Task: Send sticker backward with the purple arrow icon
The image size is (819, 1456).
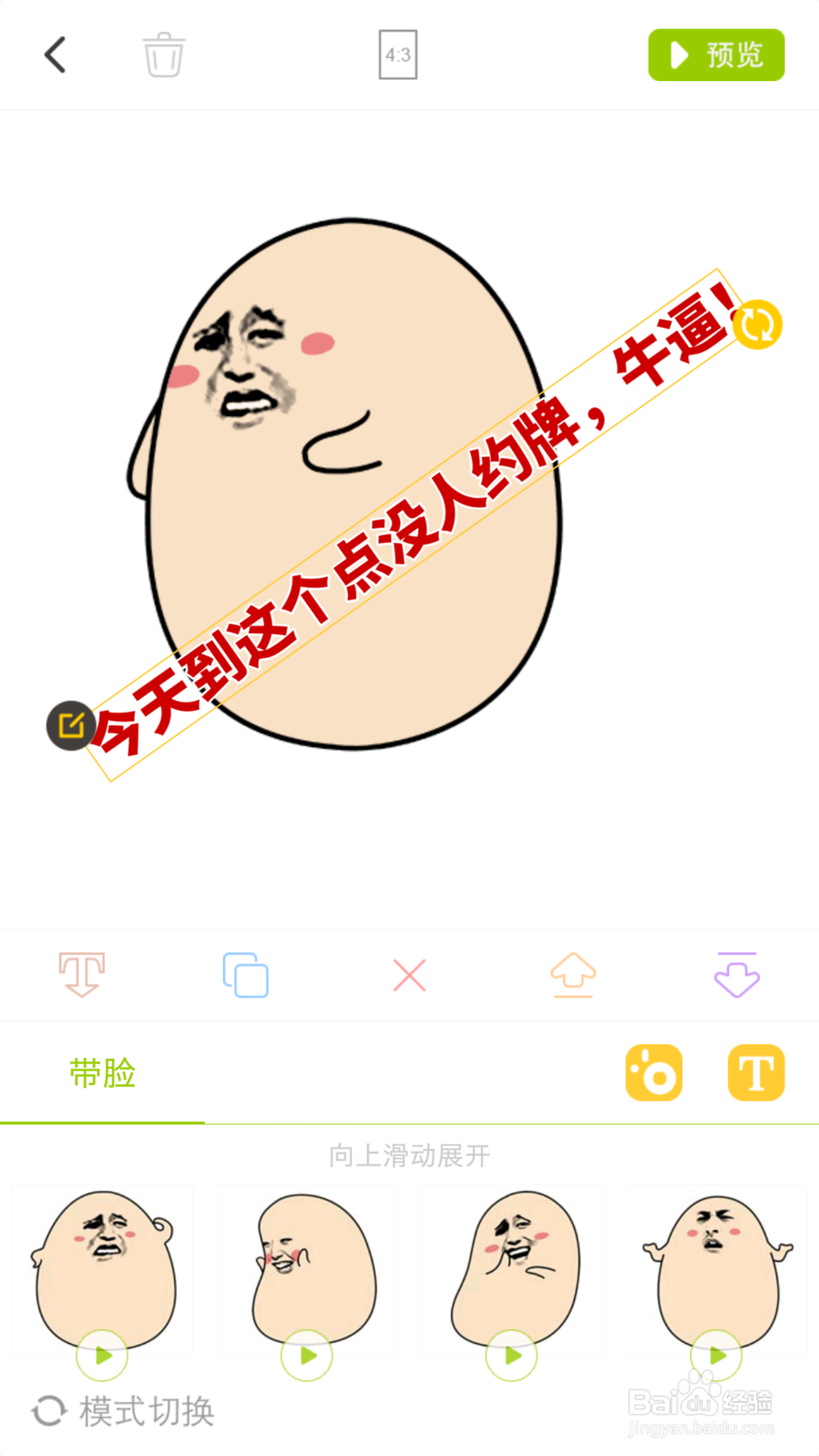Action: pos(736,975)
